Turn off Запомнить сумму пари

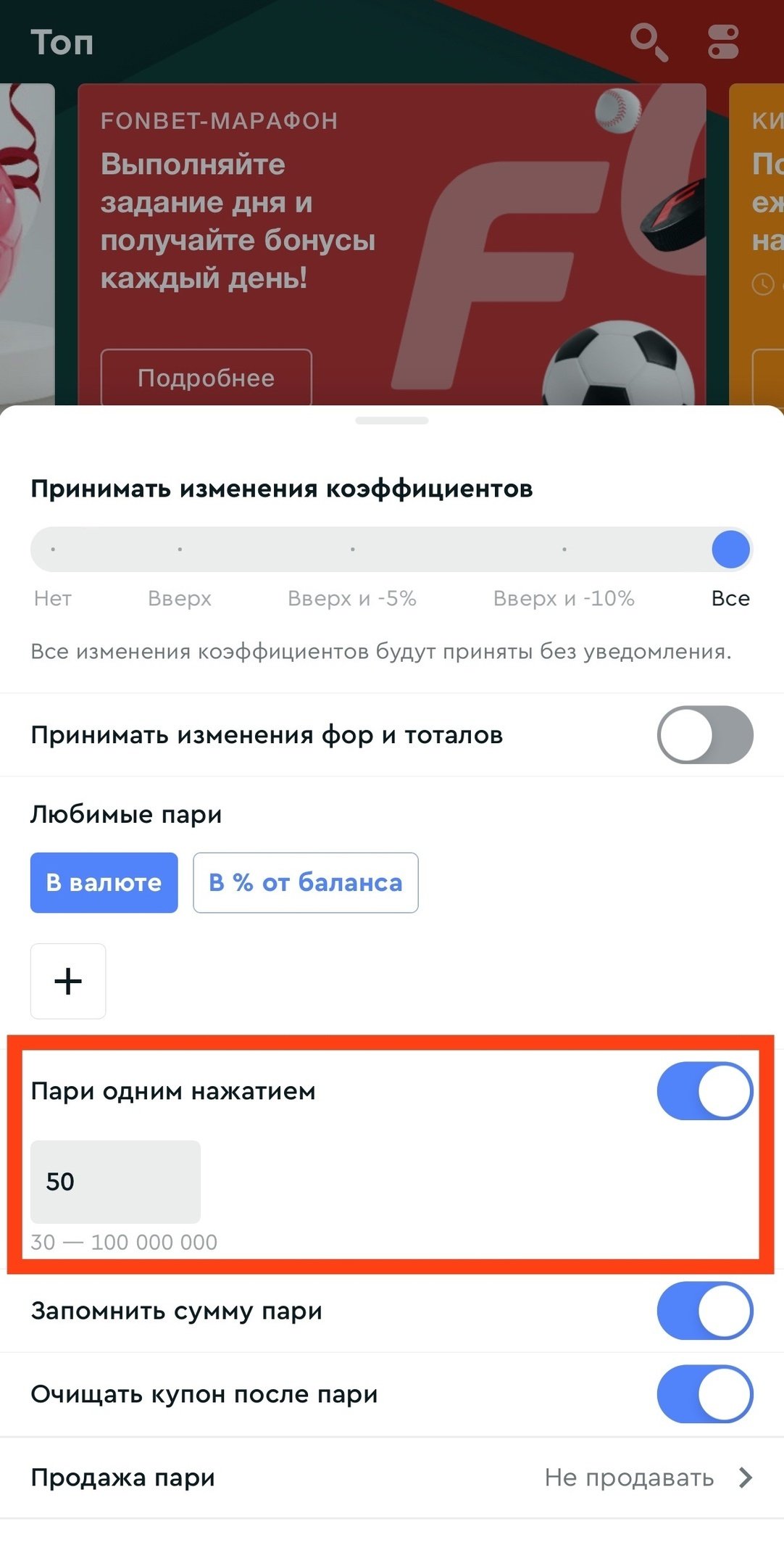point(704,1311)
